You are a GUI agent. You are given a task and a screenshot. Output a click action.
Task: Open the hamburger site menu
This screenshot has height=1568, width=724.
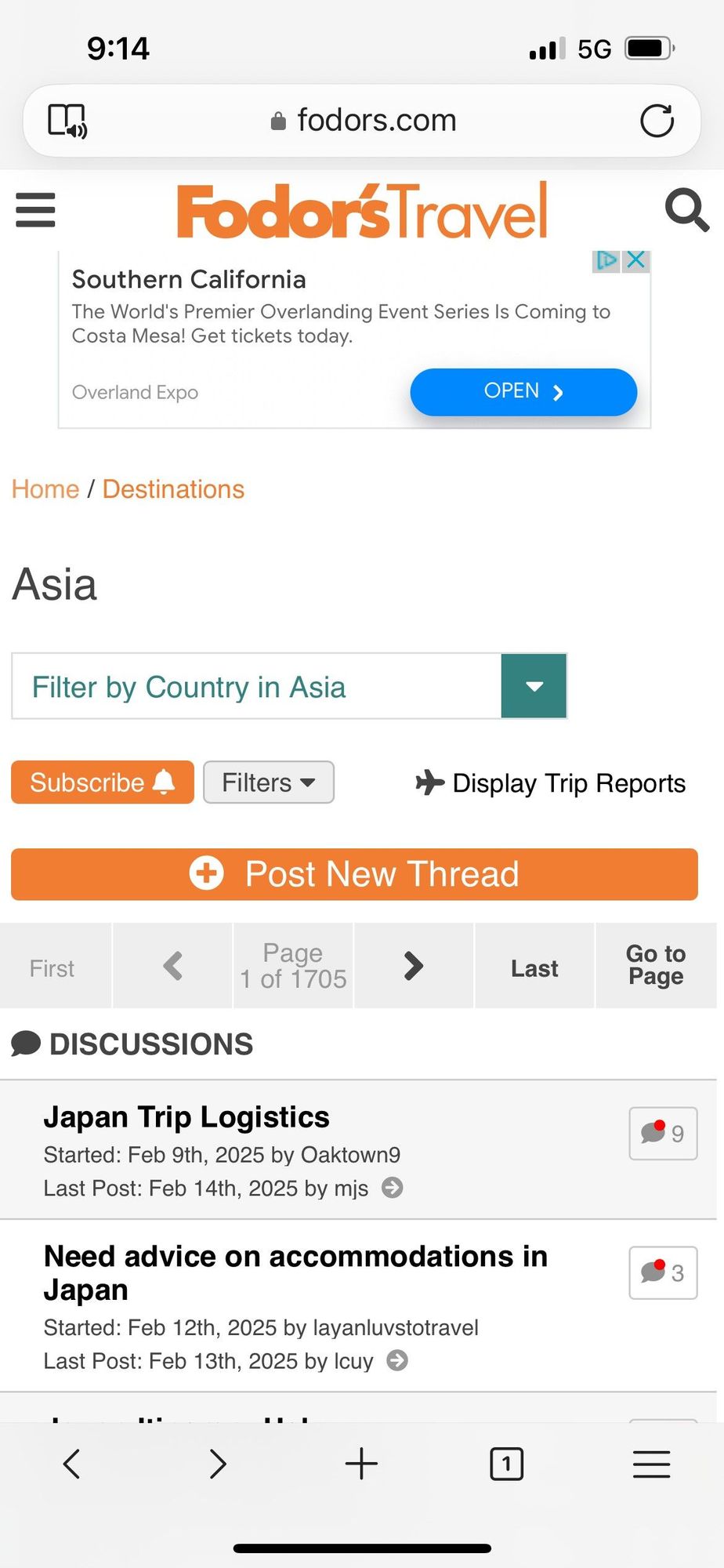[x=35, y=210]
